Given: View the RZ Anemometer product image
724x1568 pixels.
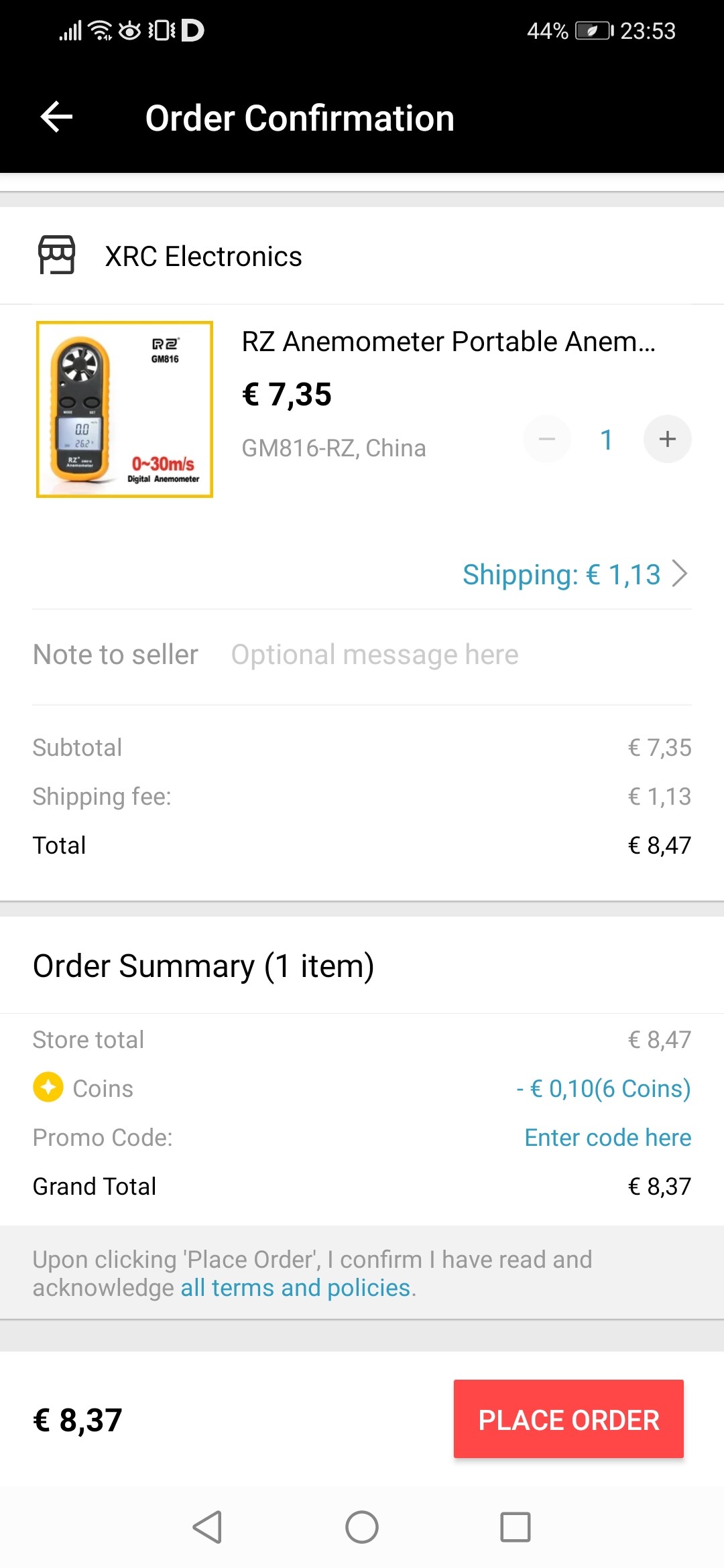Looking at the screenshot, I should 125,409.
